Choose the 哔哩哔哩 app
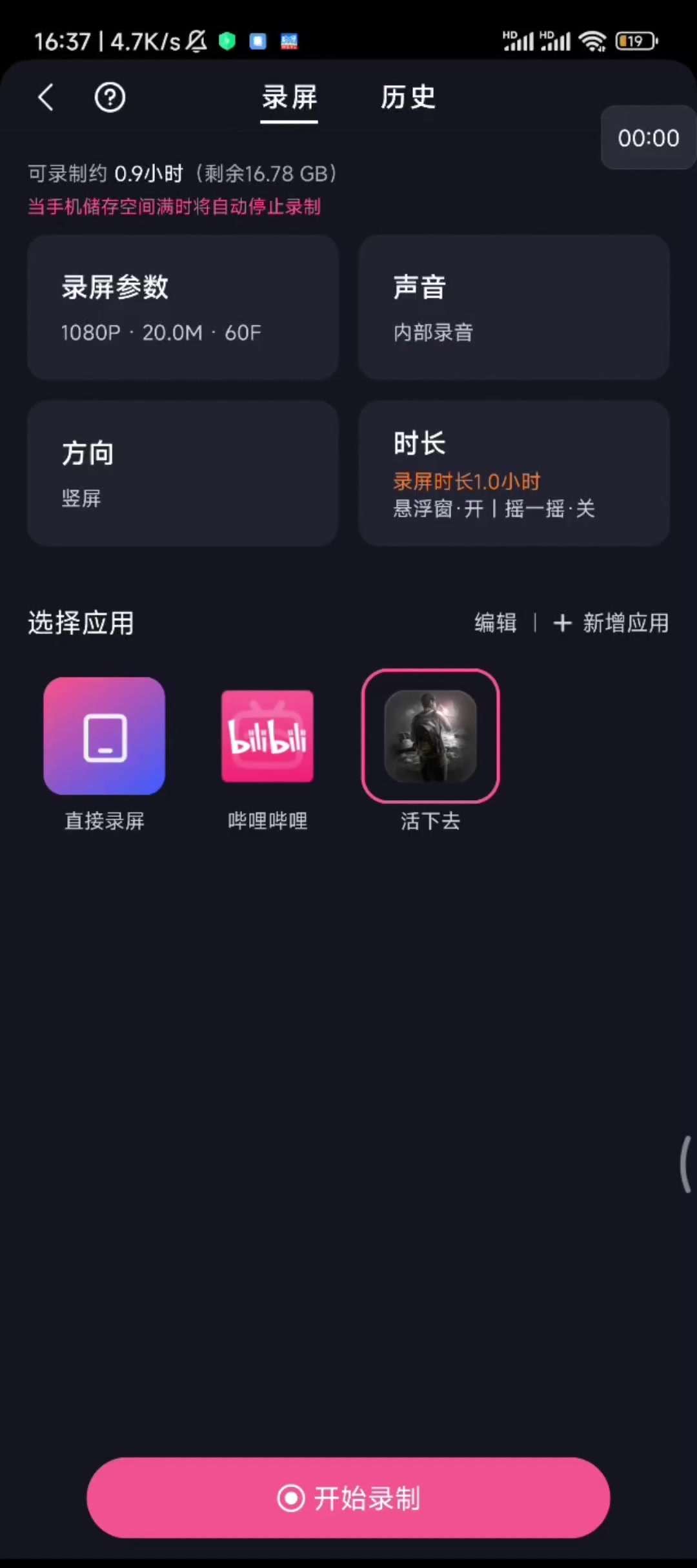Image resolution: width=697 pixels, height=1568 pixels. coord(268,736)
